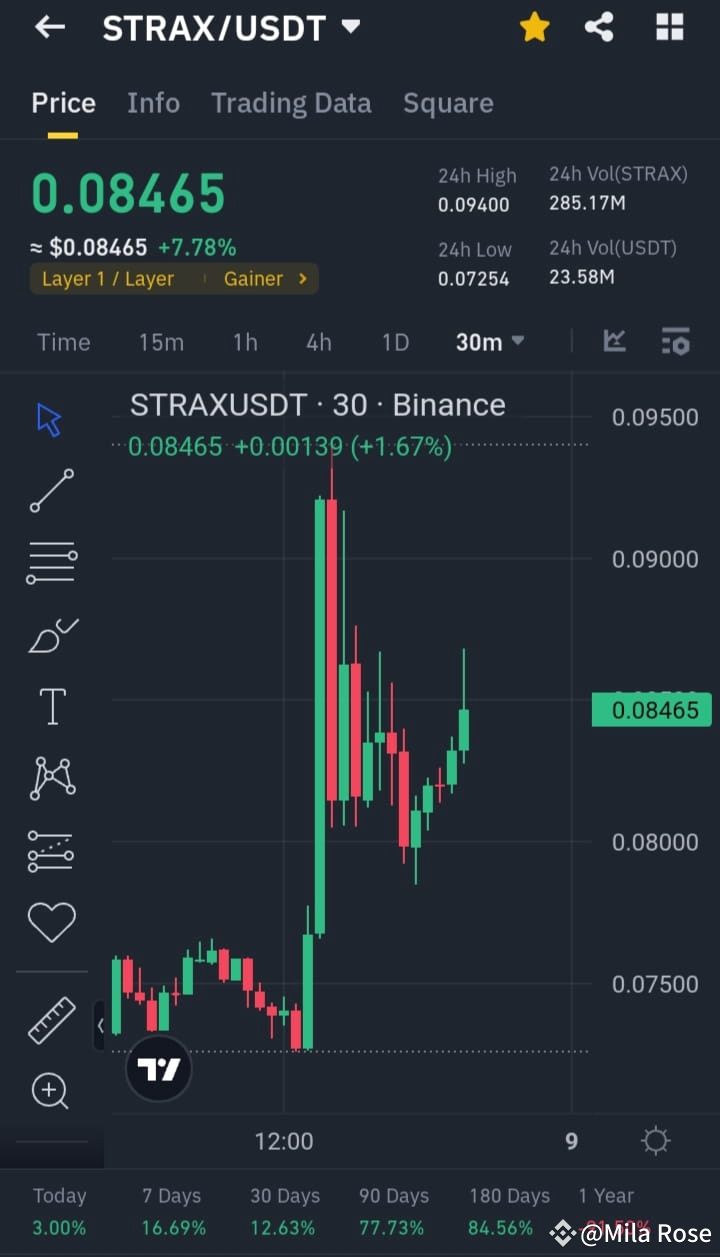Toggle the favorite star for STRAX/USDT

point(534,27)
